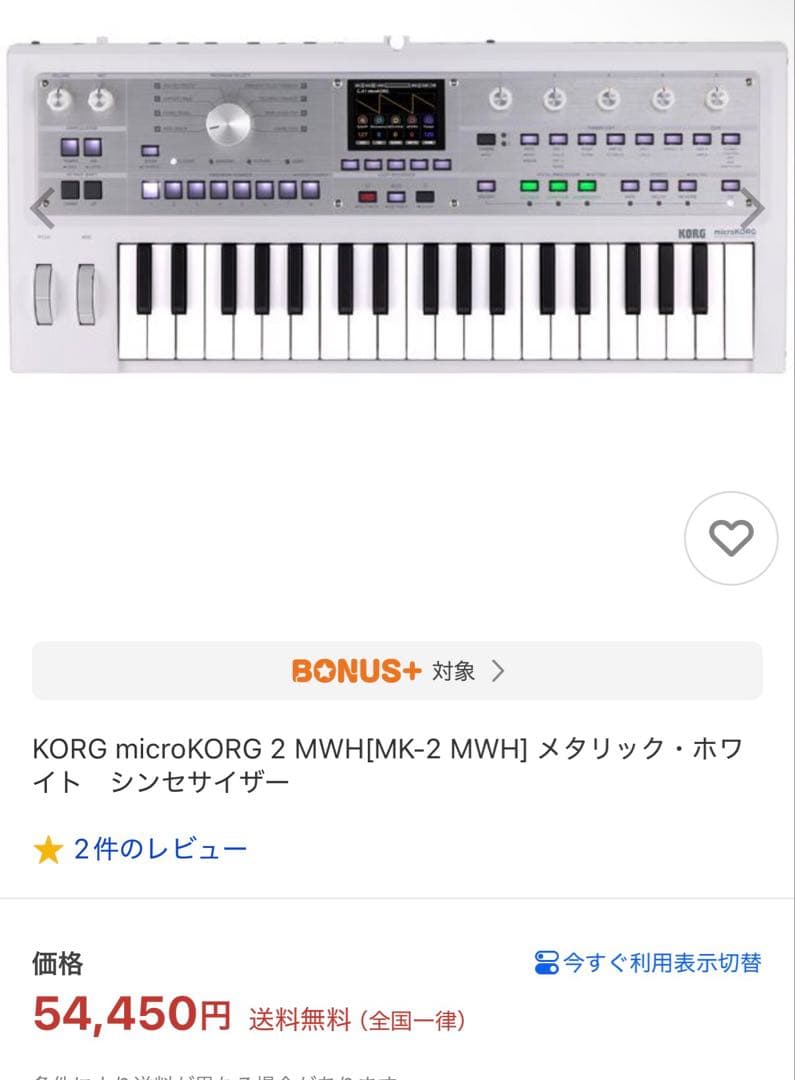
Task: View previous product photo with left arrow
Action: [40, 209]
